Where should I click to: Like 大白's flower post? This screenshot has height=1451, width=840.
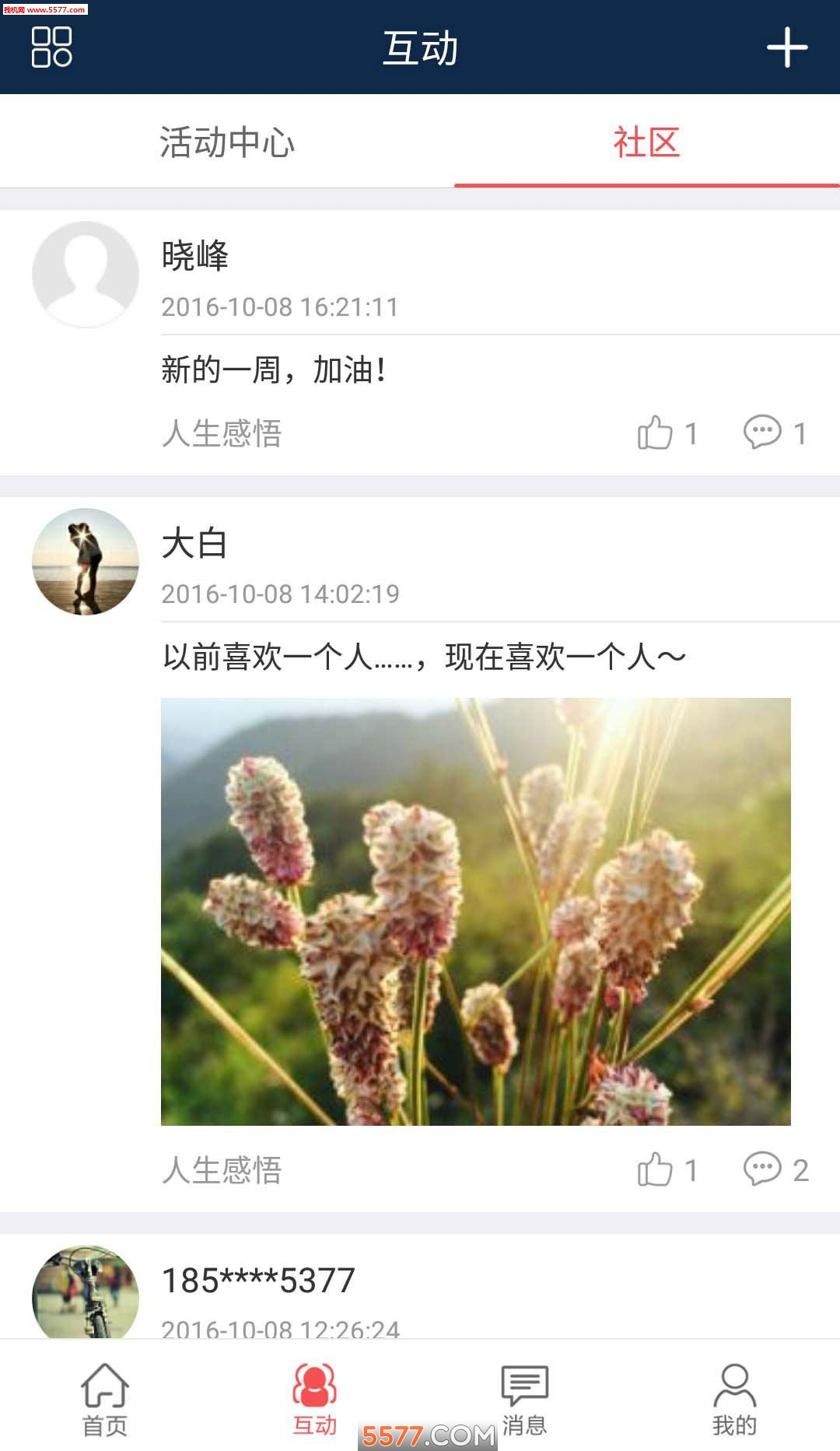coord(657,1168)
